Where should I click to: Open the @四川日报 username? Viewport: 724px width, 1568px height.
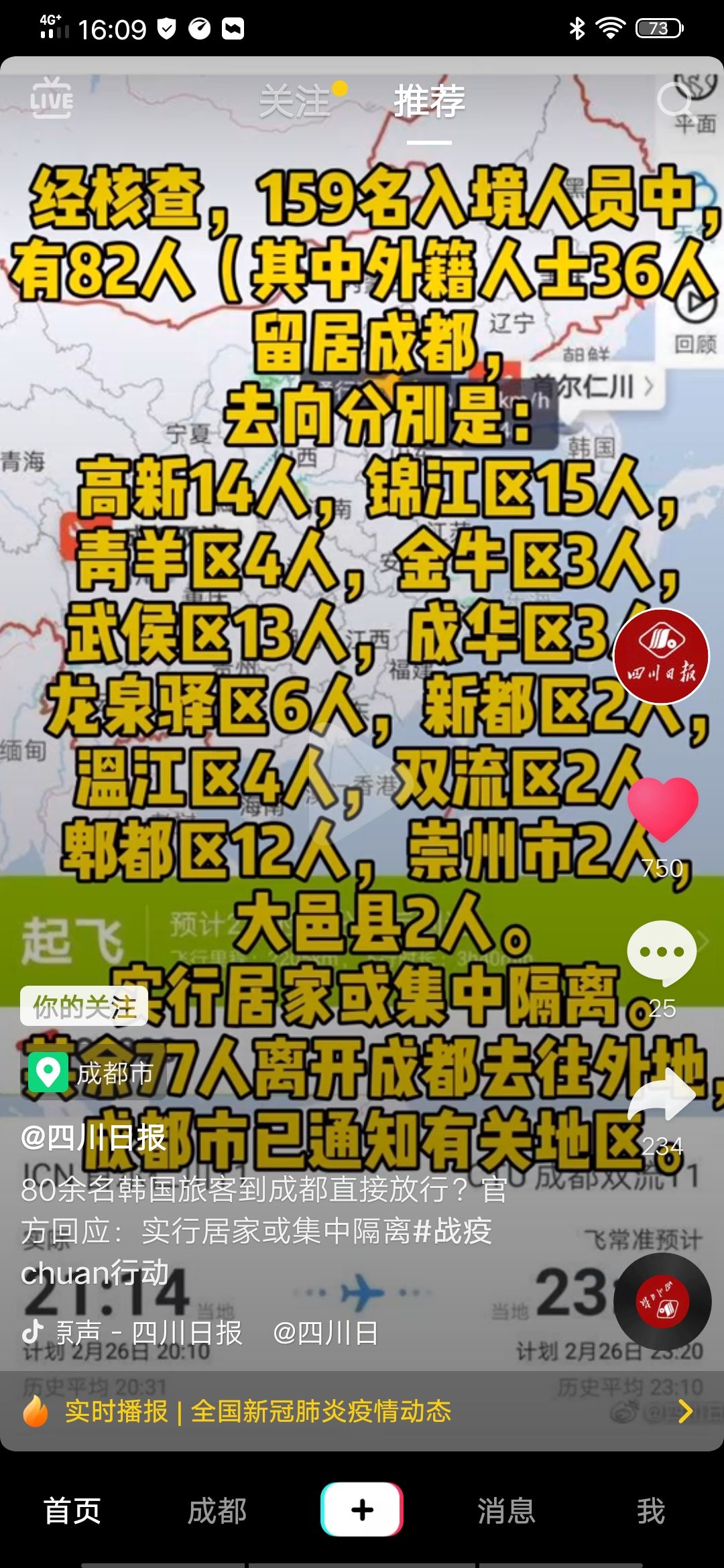point(93,1138)
